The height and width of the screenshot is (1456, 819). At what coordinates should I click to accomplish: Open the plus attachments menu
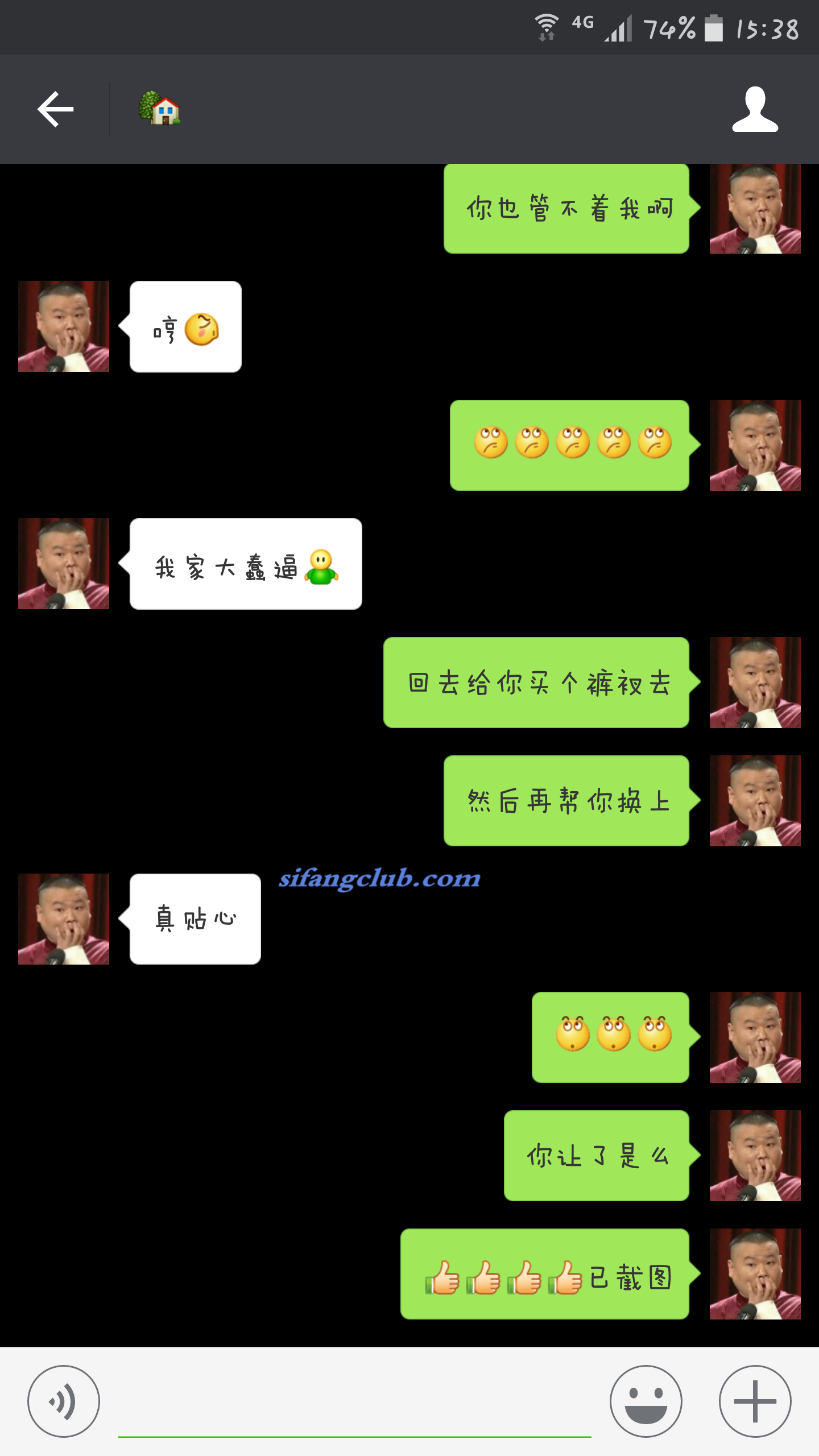click(x=755, y=1401)
